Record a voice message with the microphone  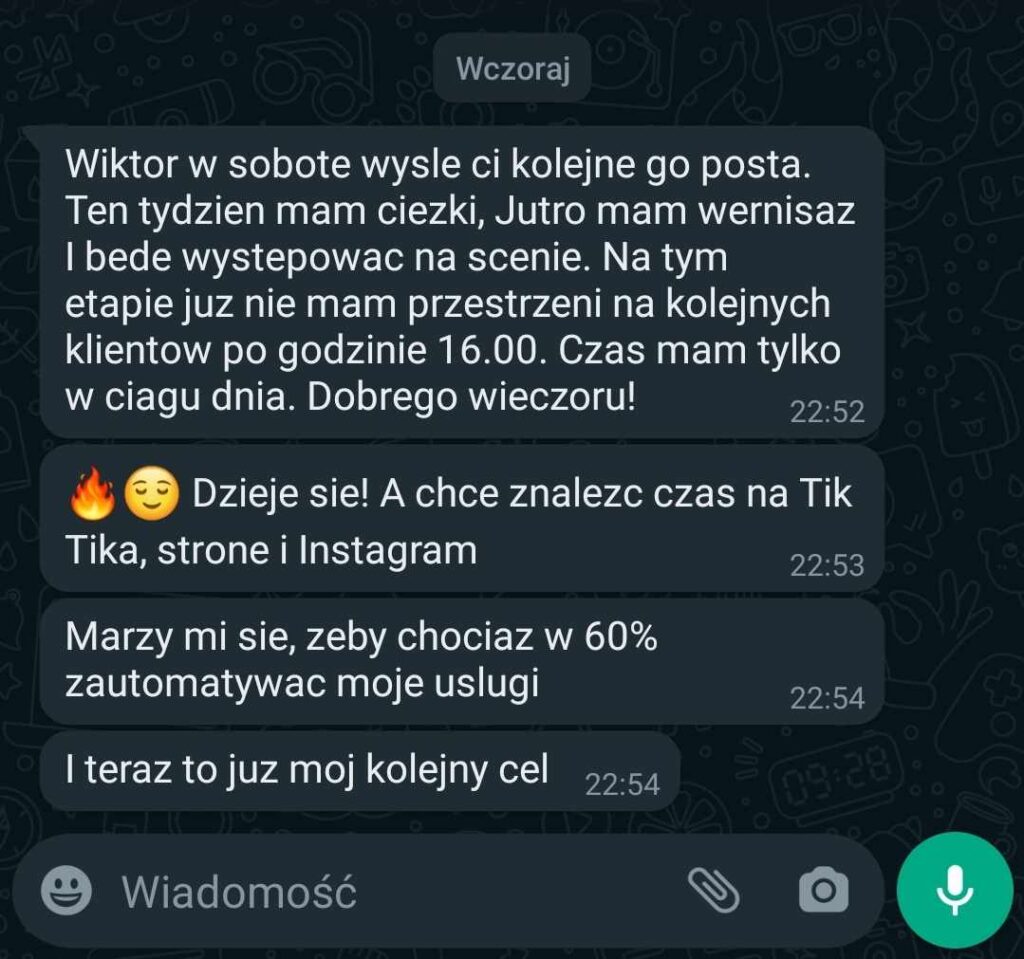coord(955,889)
